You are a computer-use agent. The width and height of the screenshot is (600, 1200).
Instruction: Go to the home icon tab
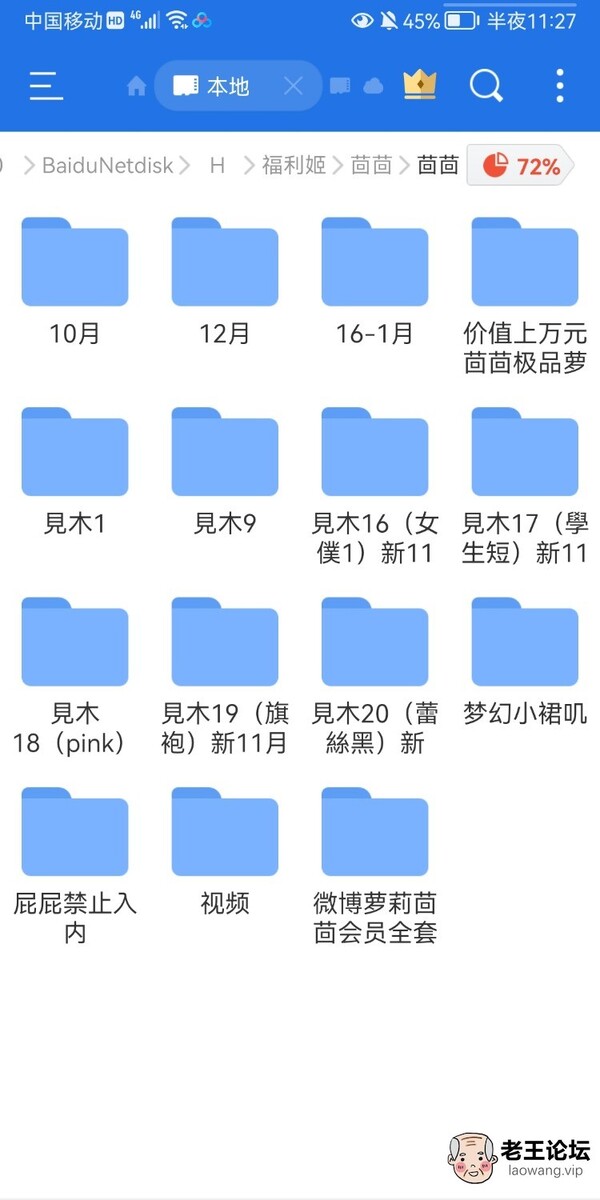137,87
